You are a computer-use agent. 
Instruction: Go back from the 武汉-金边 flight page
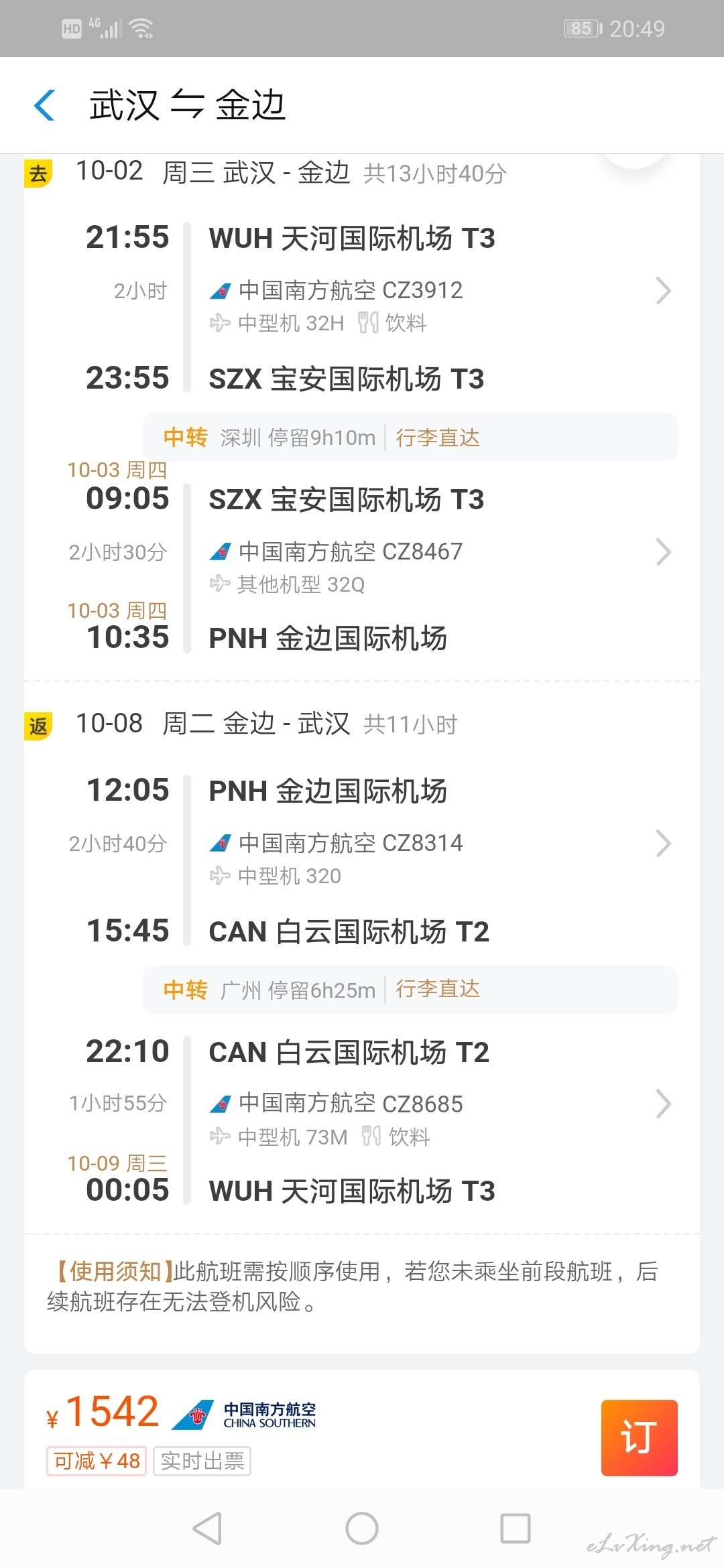coord(44,105)
